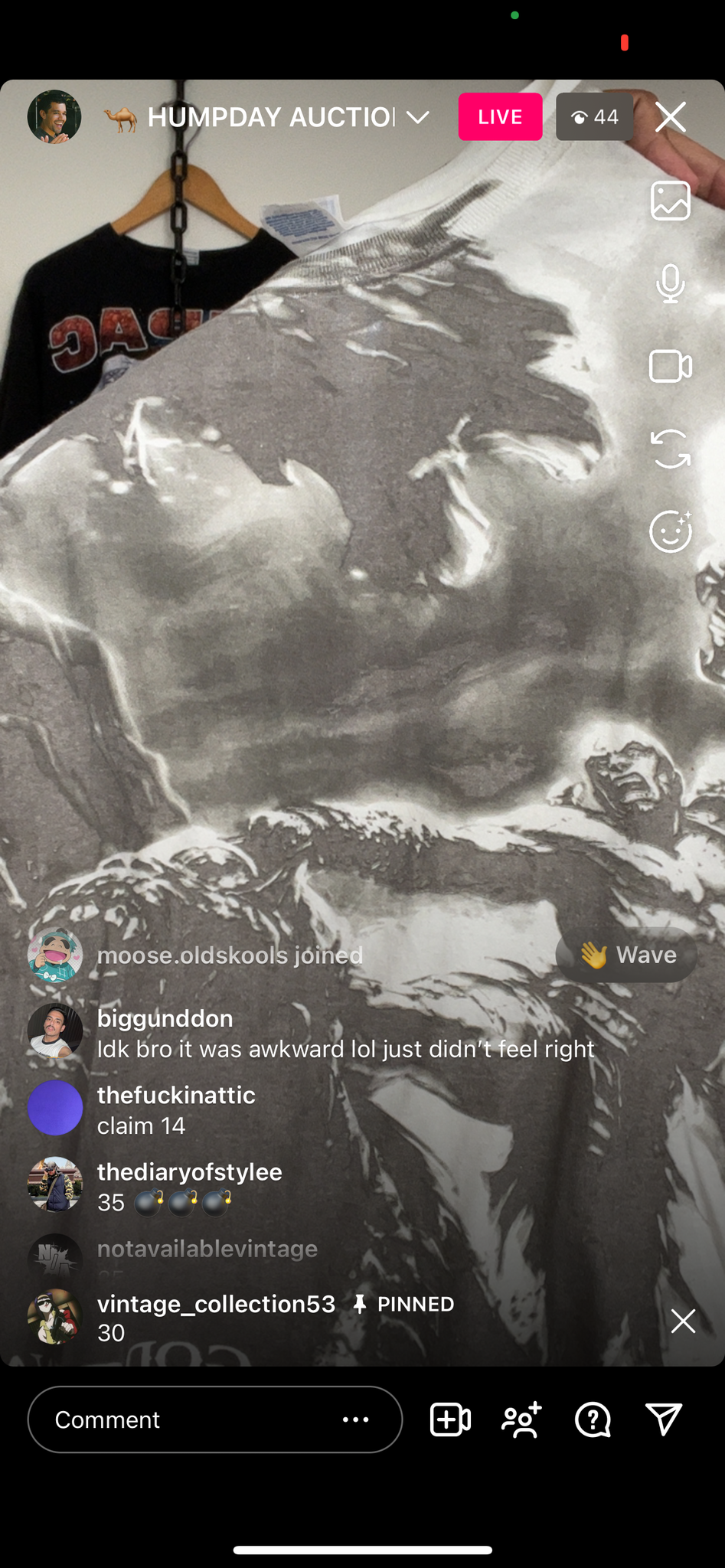Open the host profile picture
725x1568 pixels.
(54, 117)
